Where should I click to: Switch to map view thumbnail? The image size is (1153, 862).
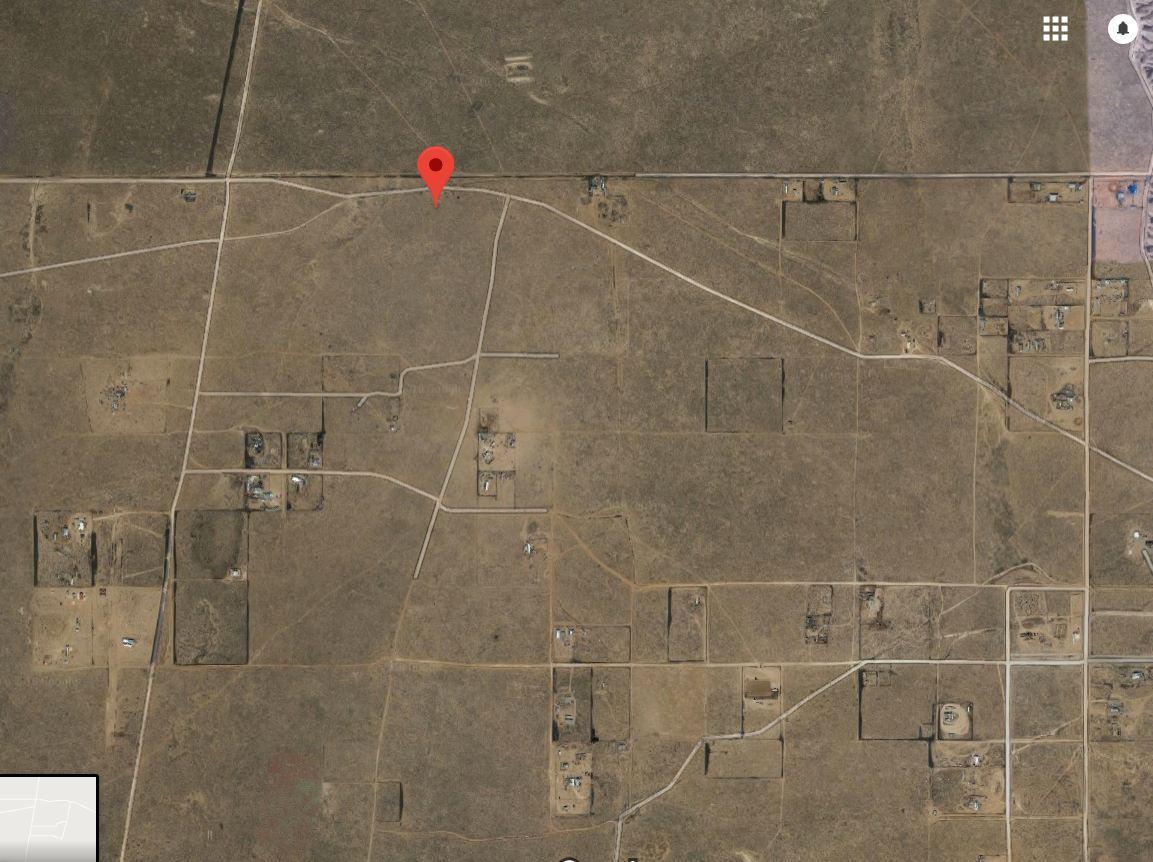pos(48,818)
